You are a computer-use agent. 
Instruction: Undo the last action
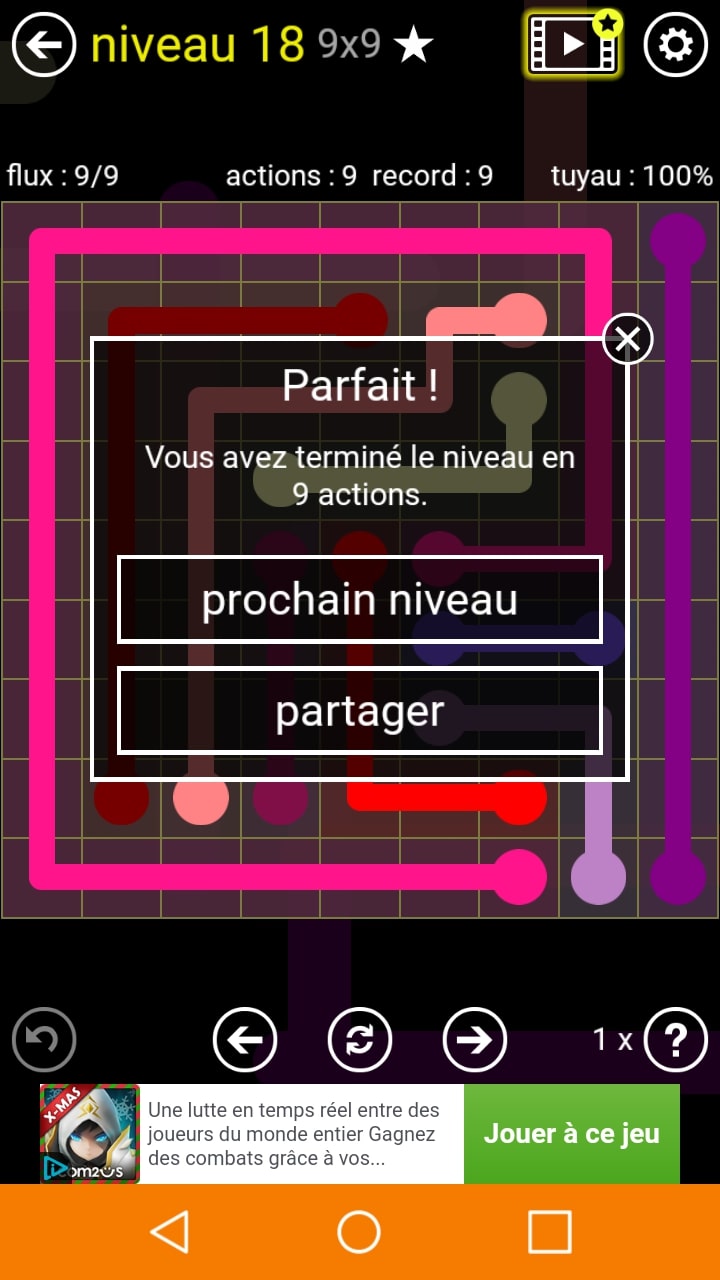[x=44, y=1040]
